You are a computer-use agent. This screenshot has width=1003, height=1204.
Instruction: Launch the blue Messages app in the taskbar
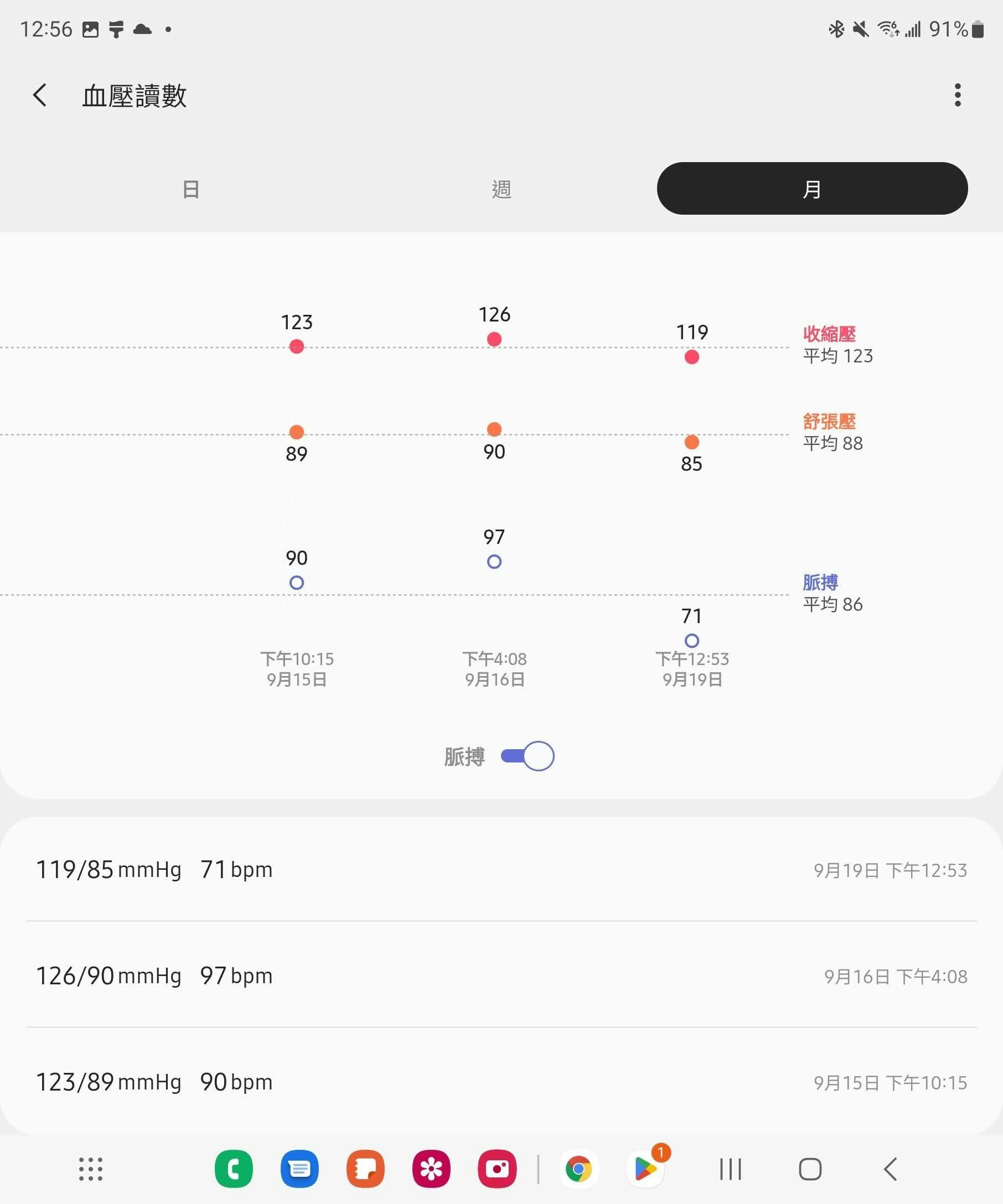(299, 1169)
